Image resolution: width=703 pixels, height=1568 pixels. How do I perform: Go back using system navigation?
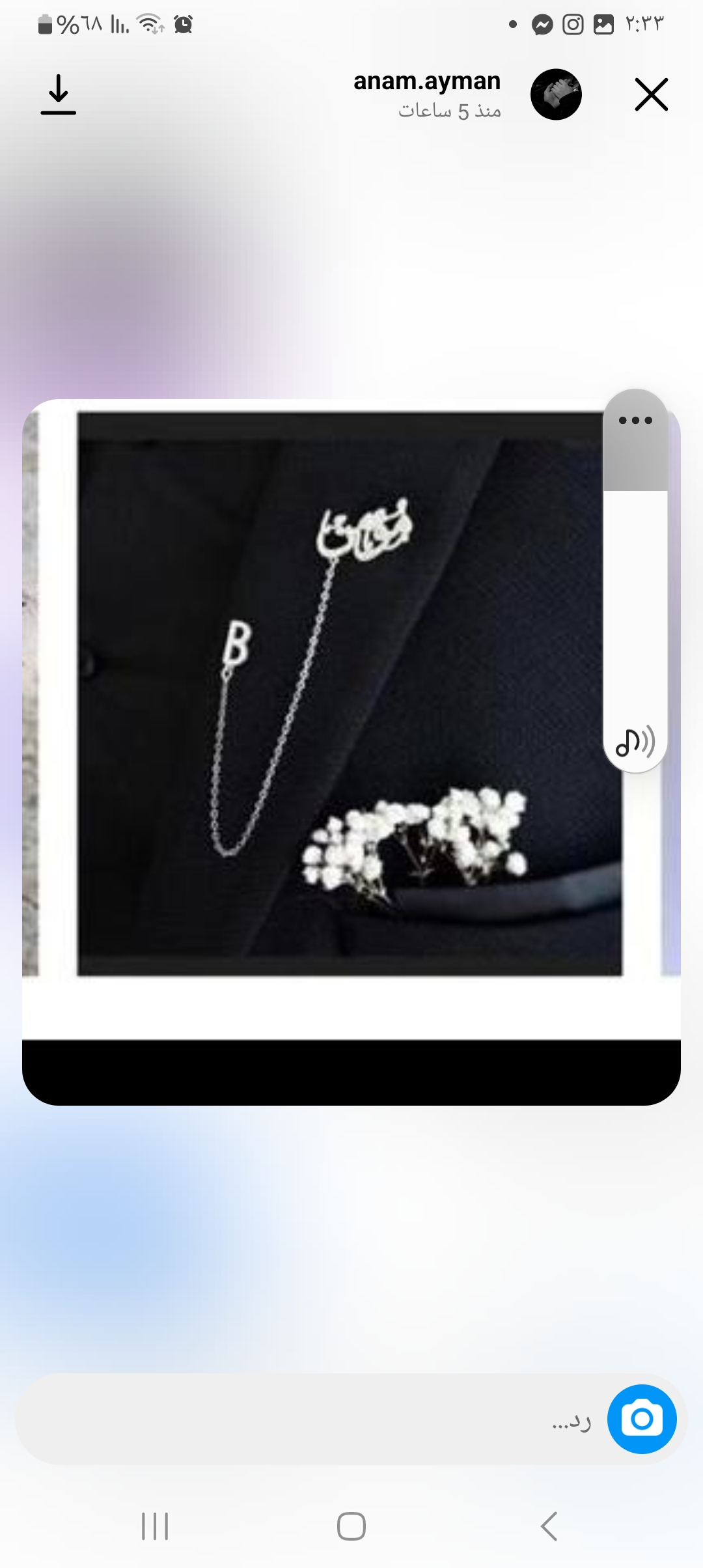[549, 1526]
